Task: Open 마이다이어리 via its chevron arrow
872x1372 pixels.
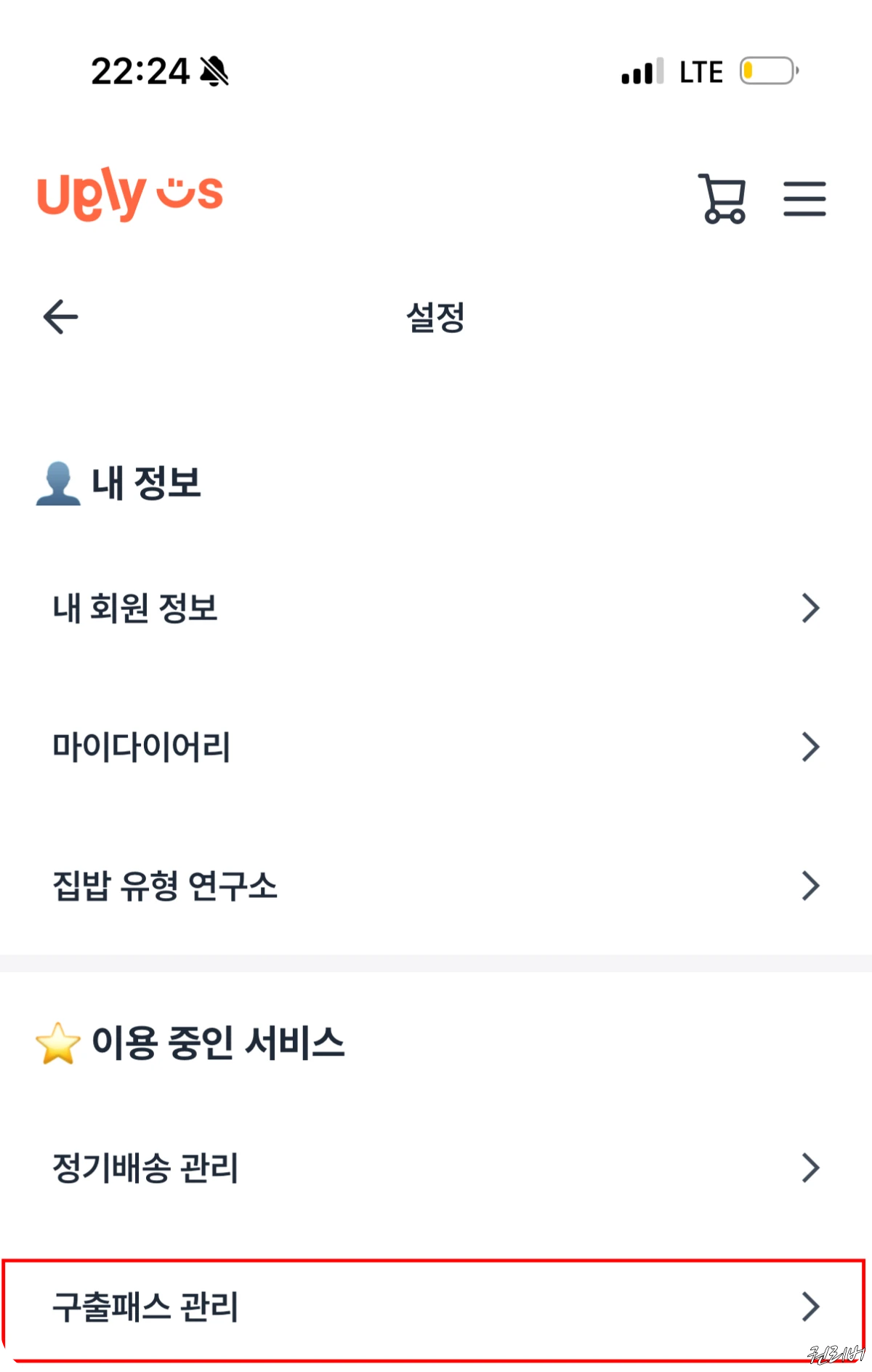Action: coord(810,745)
